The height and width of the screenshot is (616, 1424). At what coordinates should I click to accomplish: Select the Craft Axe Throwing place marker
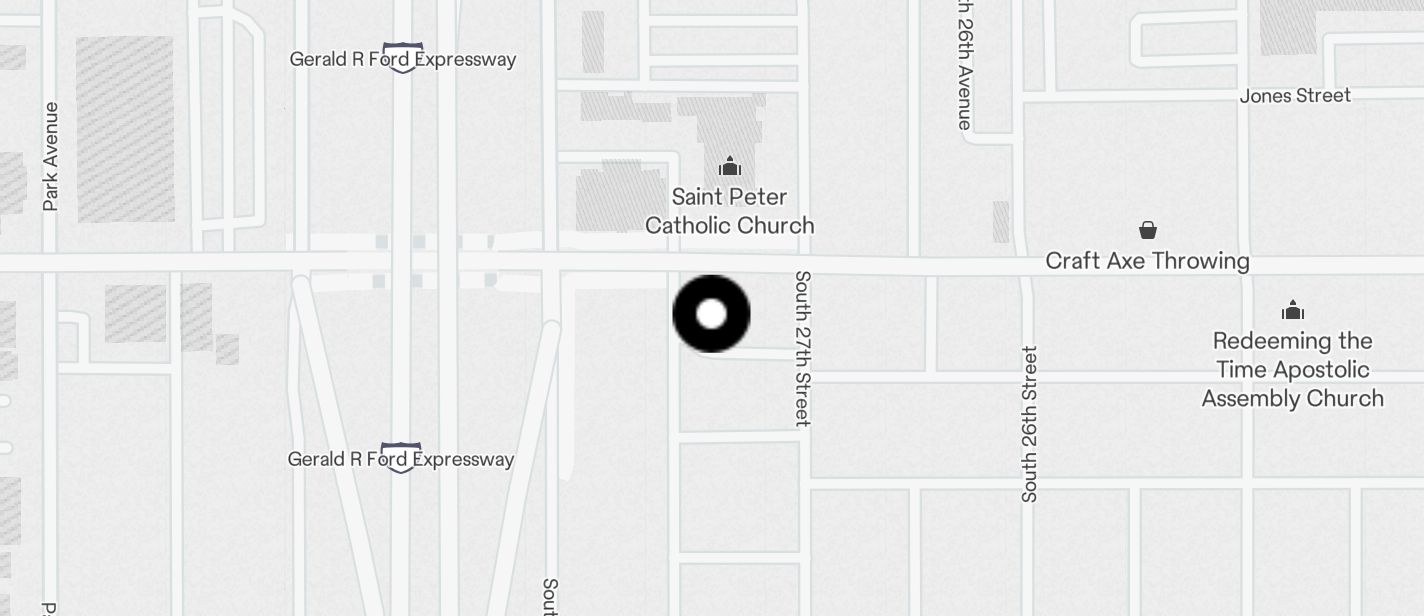pyautogui.click(x=1148, y=231)
